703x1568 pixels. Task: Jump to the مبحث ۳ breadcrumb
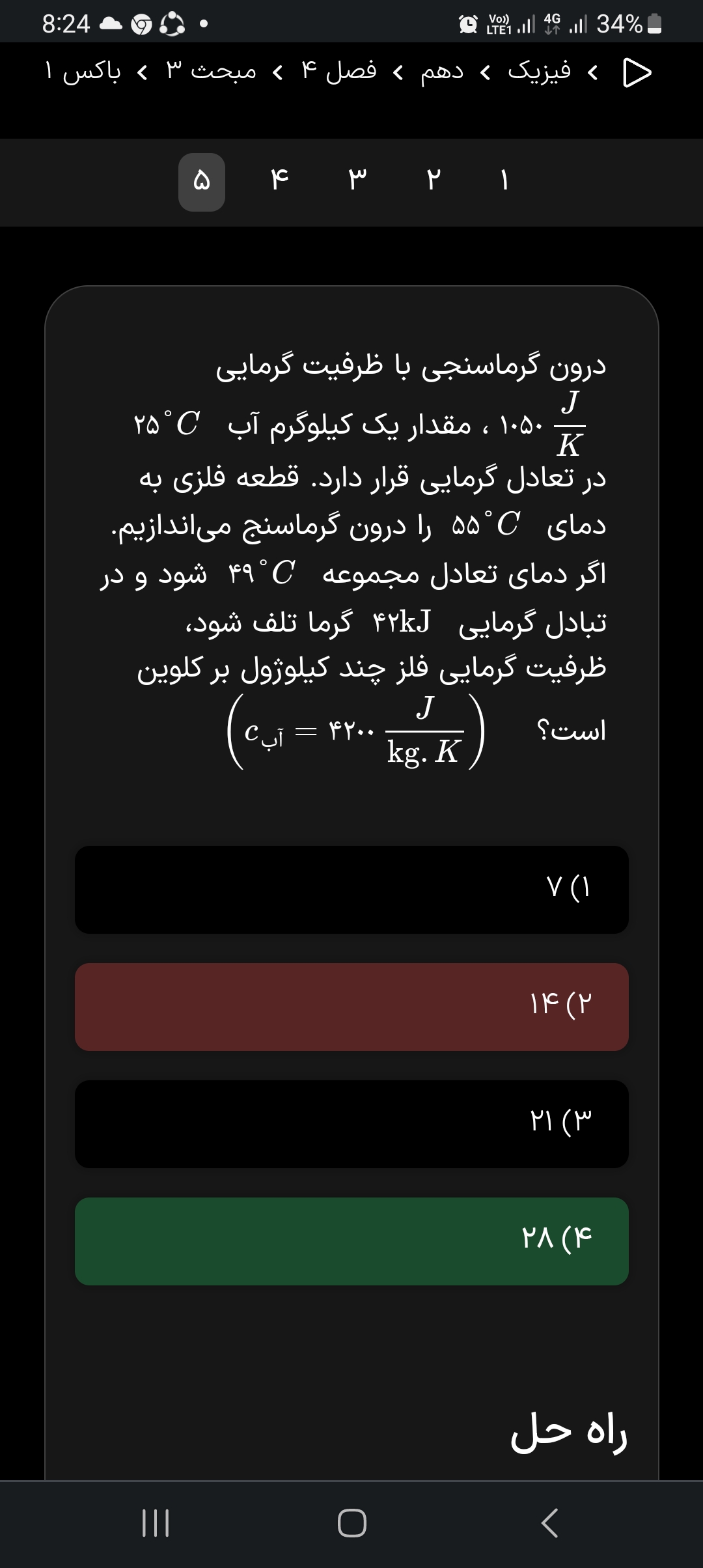[211, 71]
